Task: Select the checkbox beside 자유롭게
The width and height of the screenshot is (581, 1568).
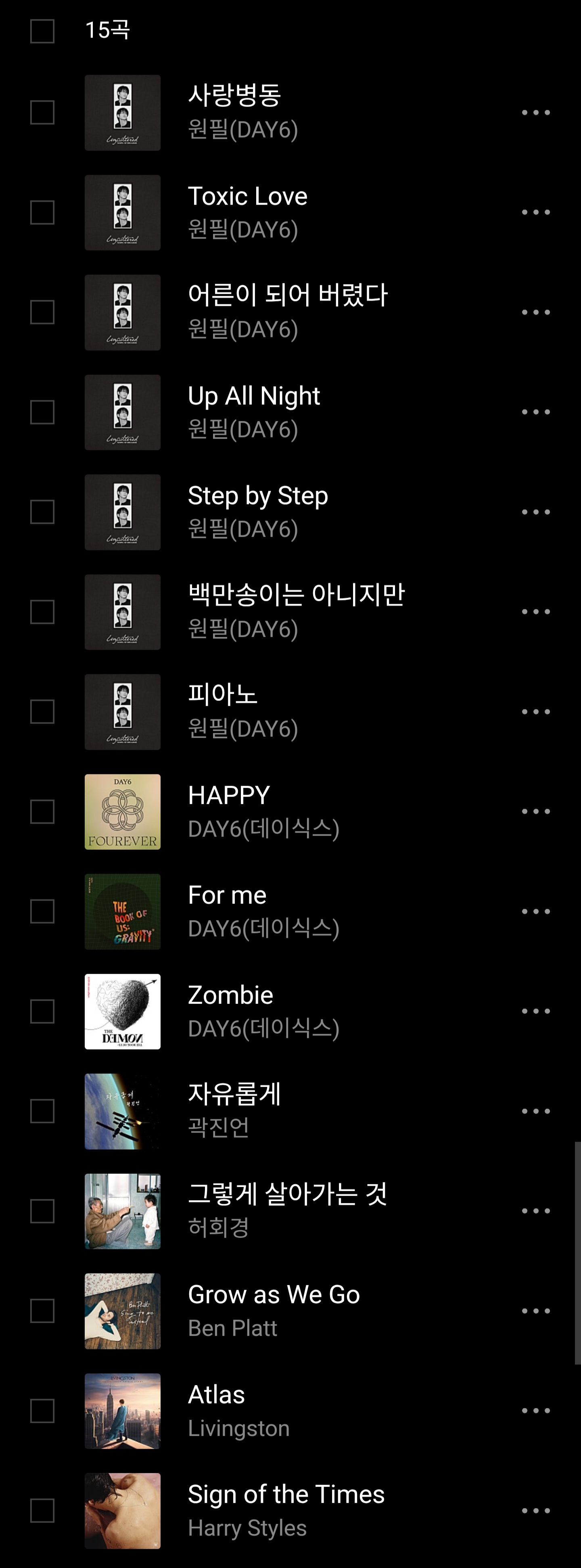Action: click(x=43, y=1111)
